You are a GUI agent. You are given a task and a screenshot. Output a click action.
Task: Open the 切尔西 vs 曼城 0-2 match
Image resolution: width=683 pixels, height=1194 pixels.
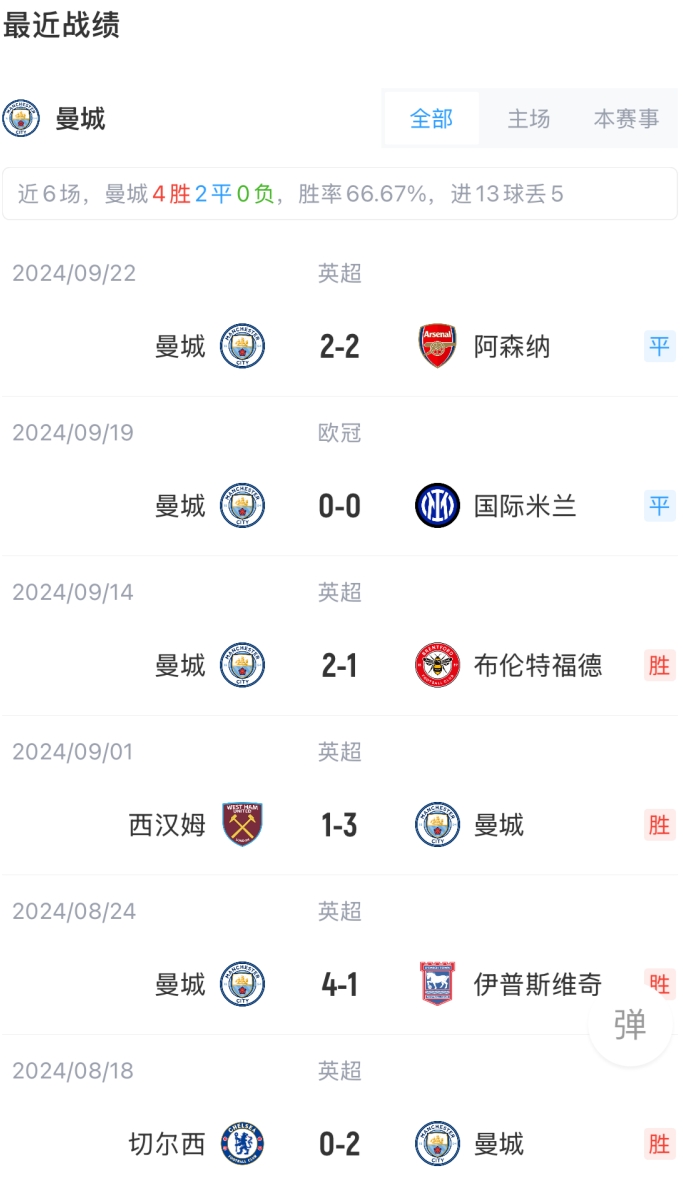(340, 1144)
